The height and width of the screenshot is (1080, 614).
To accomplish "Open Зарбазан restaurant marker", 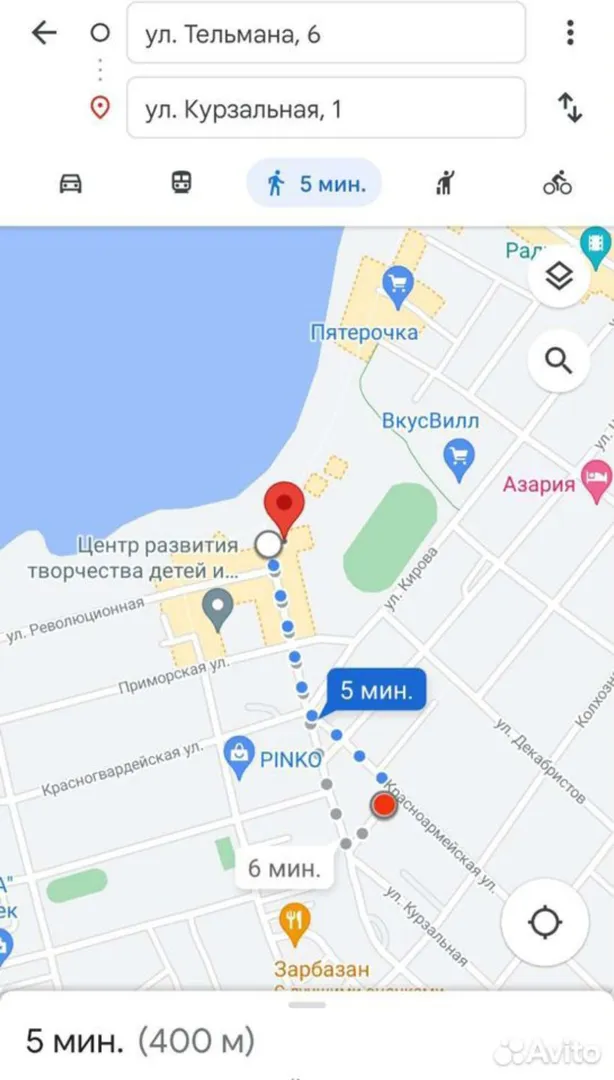I will tap(293, 925).
